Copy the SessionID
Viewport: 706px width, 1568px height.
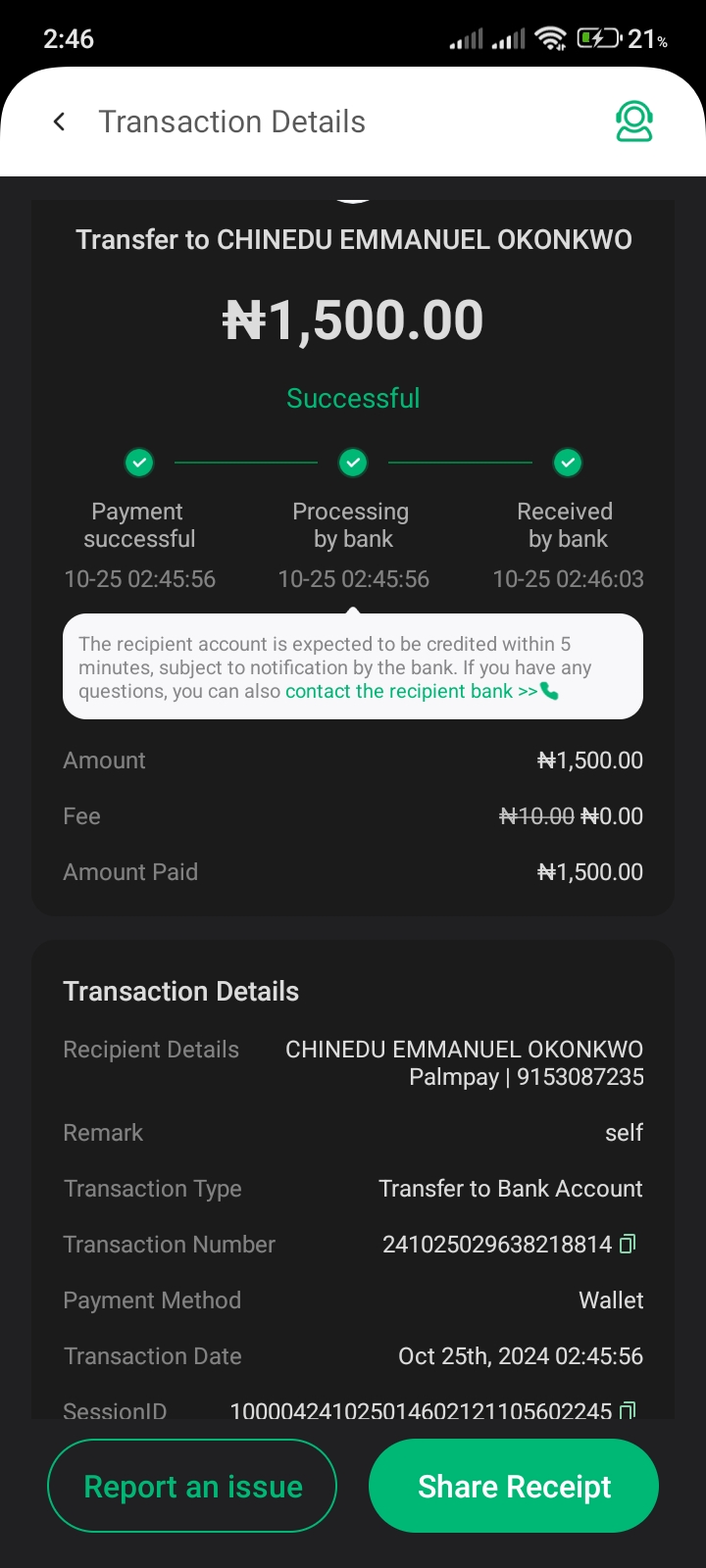point(629,1410)
